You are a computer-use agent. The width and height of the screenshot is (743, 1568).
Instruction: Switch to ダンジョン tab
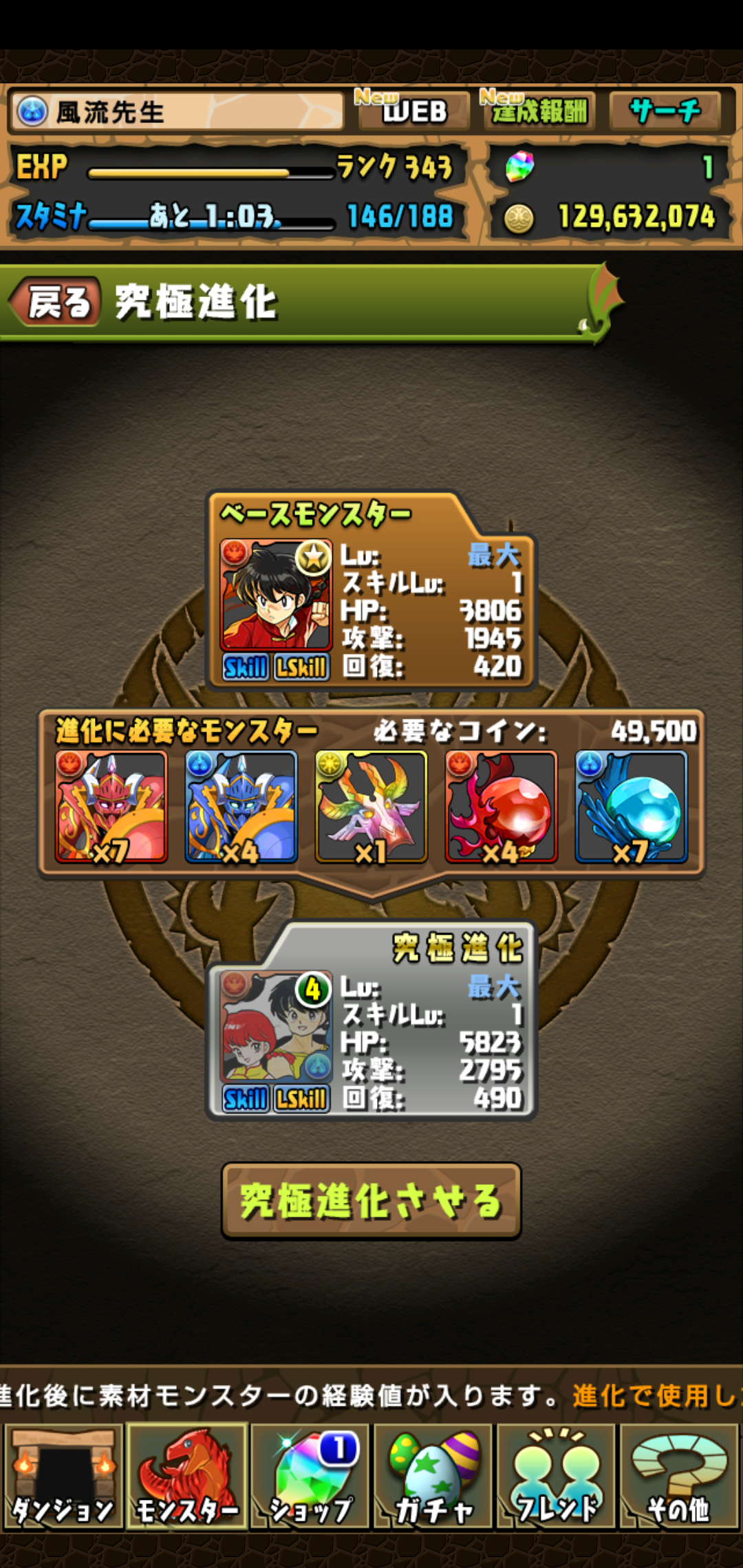63,1476
